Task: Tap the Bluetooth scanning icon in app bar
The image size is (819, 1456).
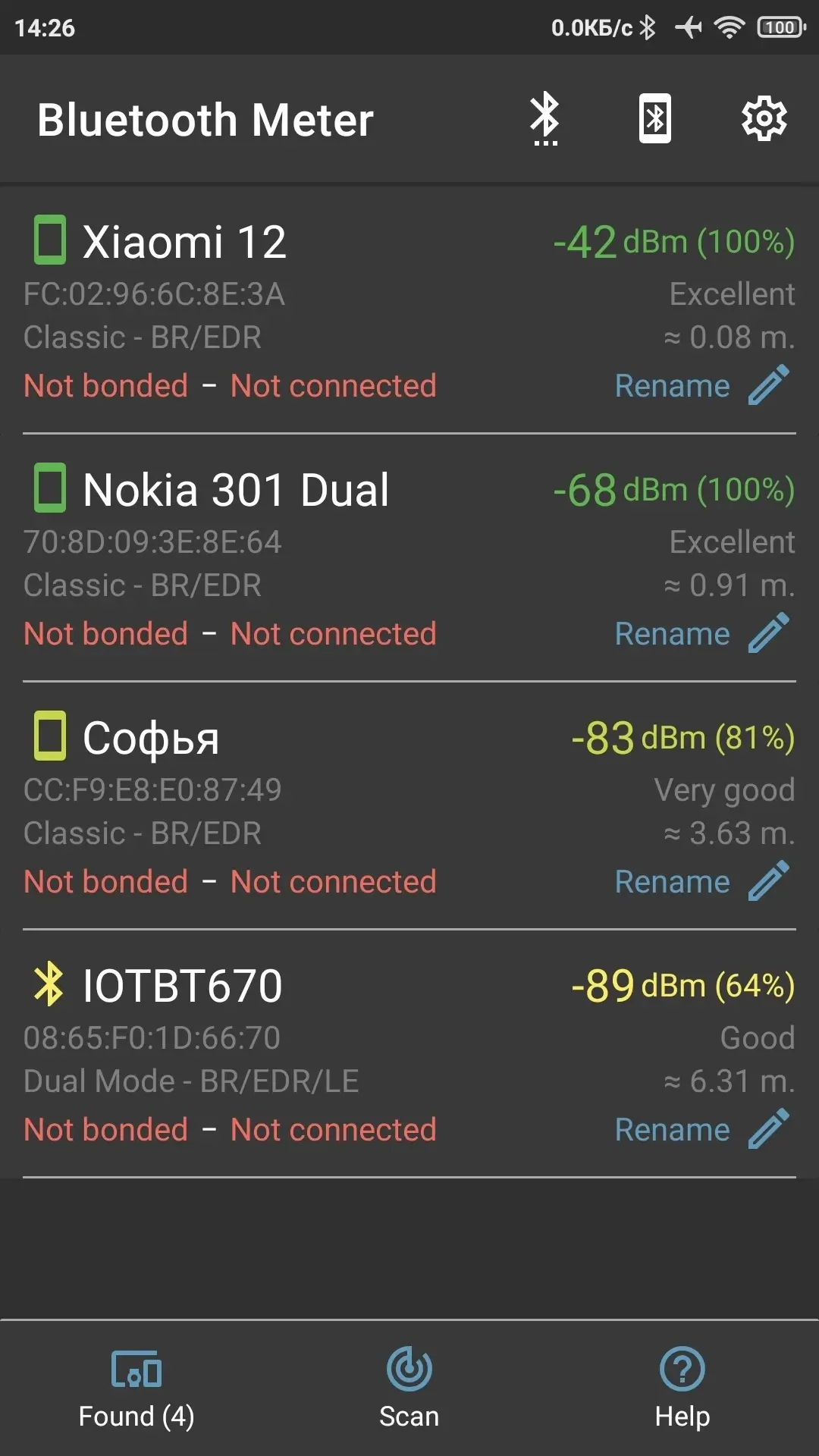Action: 544,119
